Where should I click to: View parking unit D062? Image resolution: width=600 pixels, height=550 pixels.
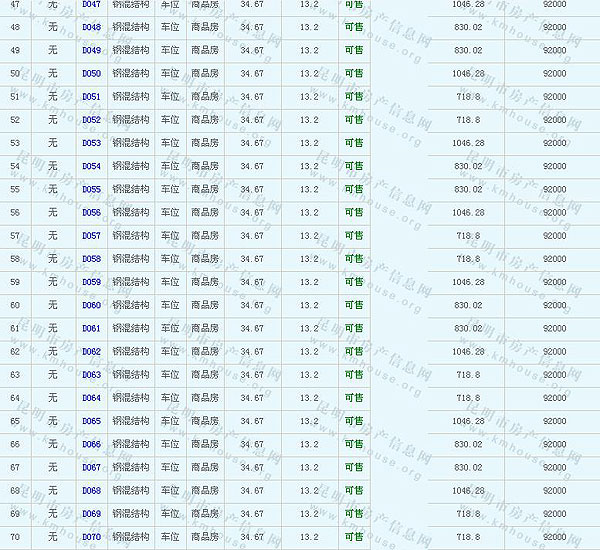tap(91, 352)
